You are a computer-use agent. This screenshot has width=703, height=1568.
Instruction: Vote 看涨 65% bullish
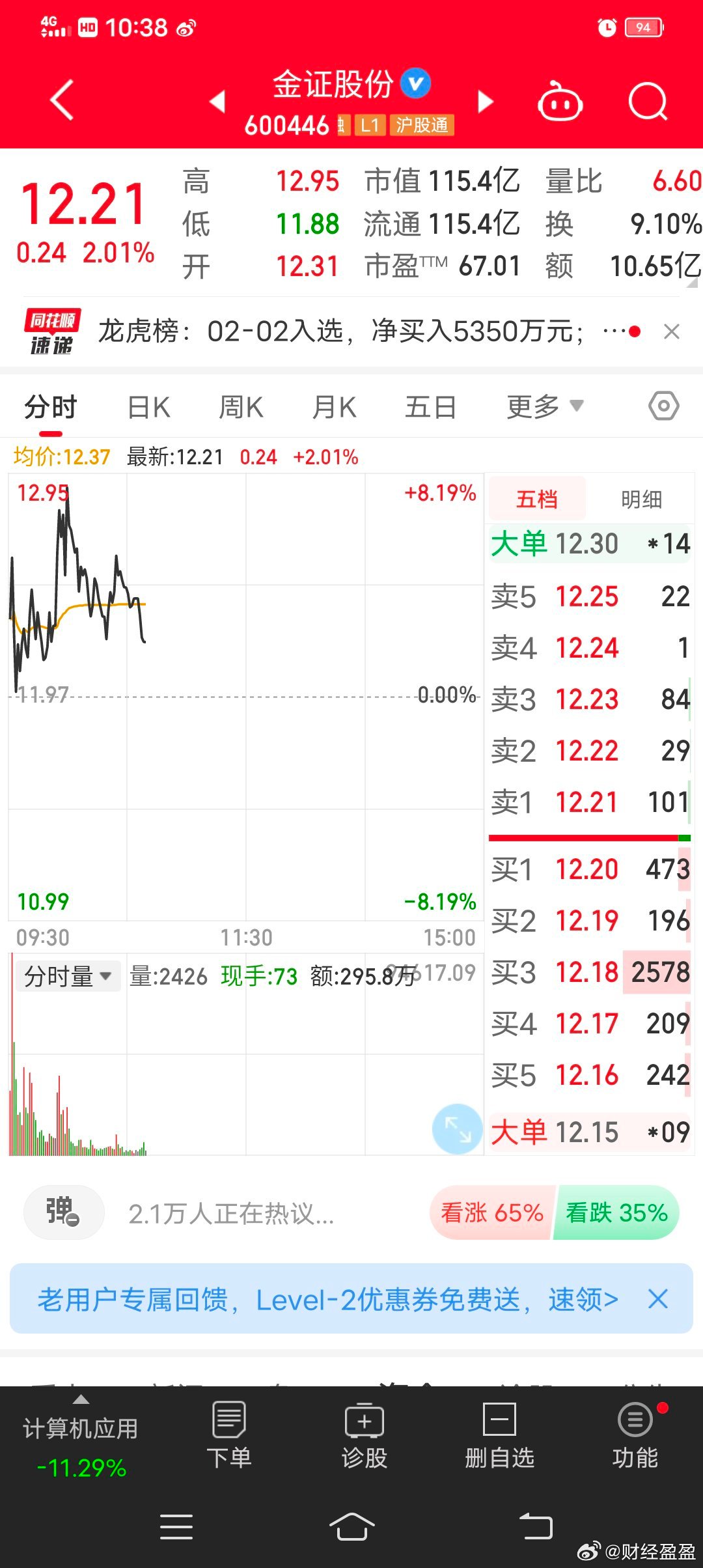[491, 1212]
